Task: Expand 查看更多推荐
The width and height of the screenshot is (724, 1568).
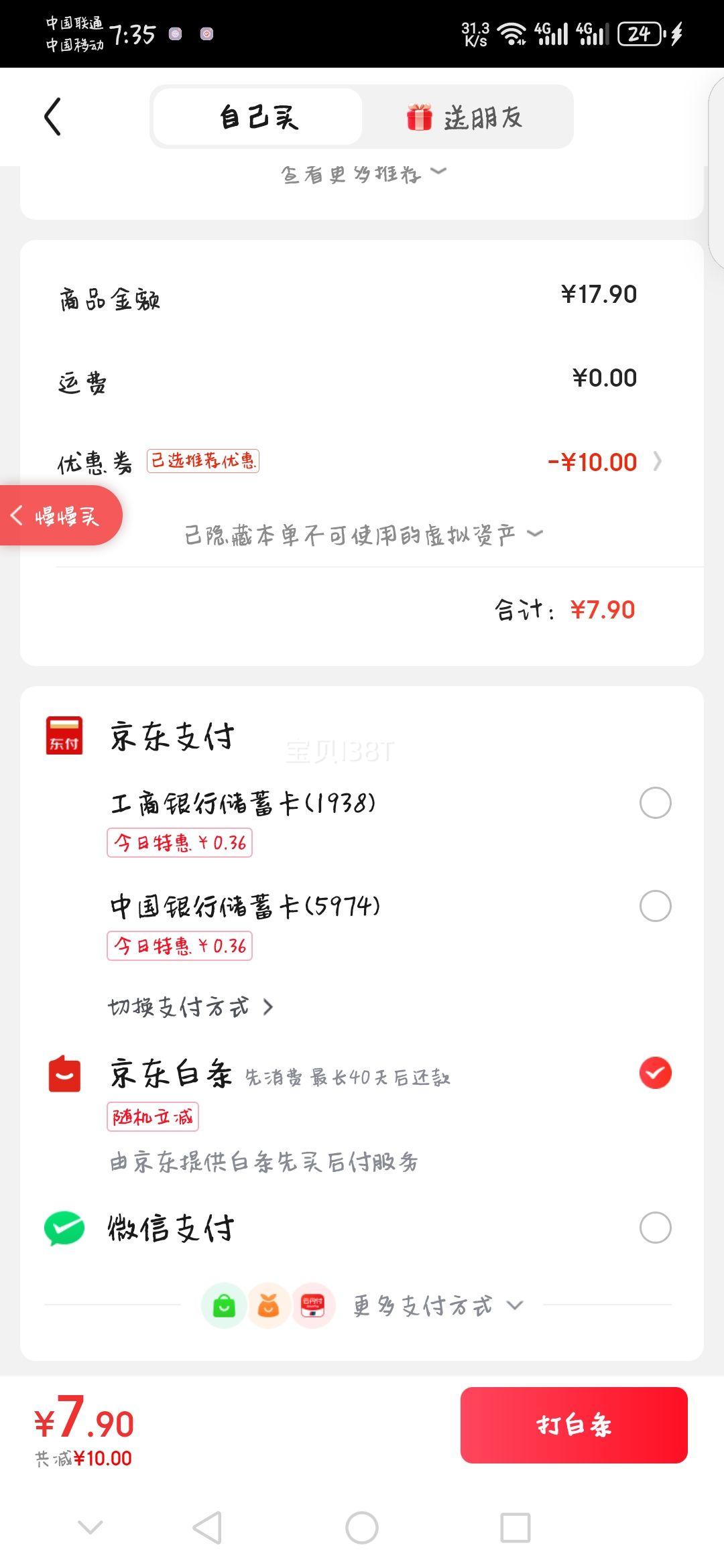Action: [x=362, y=174]
